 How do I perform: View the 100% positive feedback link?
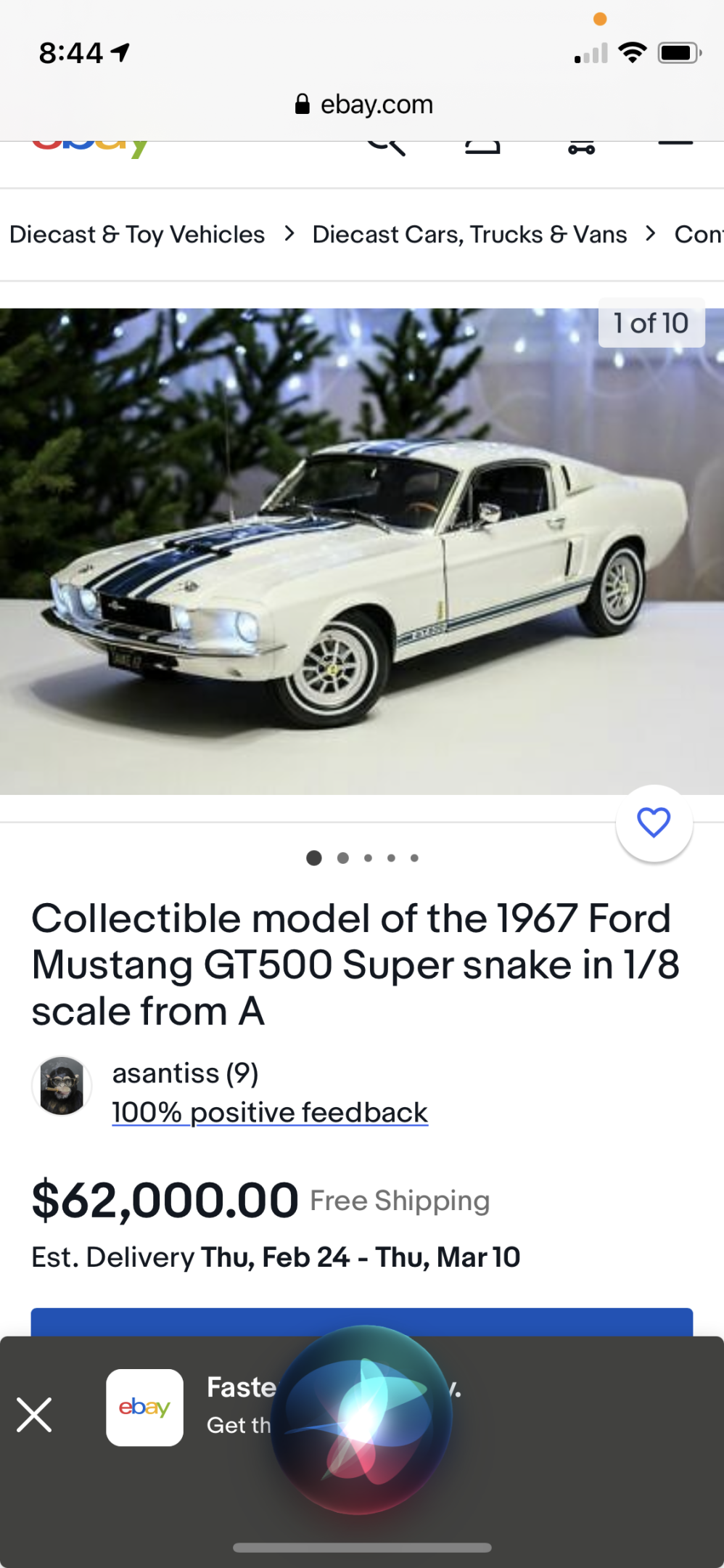tap(270, 1112)
